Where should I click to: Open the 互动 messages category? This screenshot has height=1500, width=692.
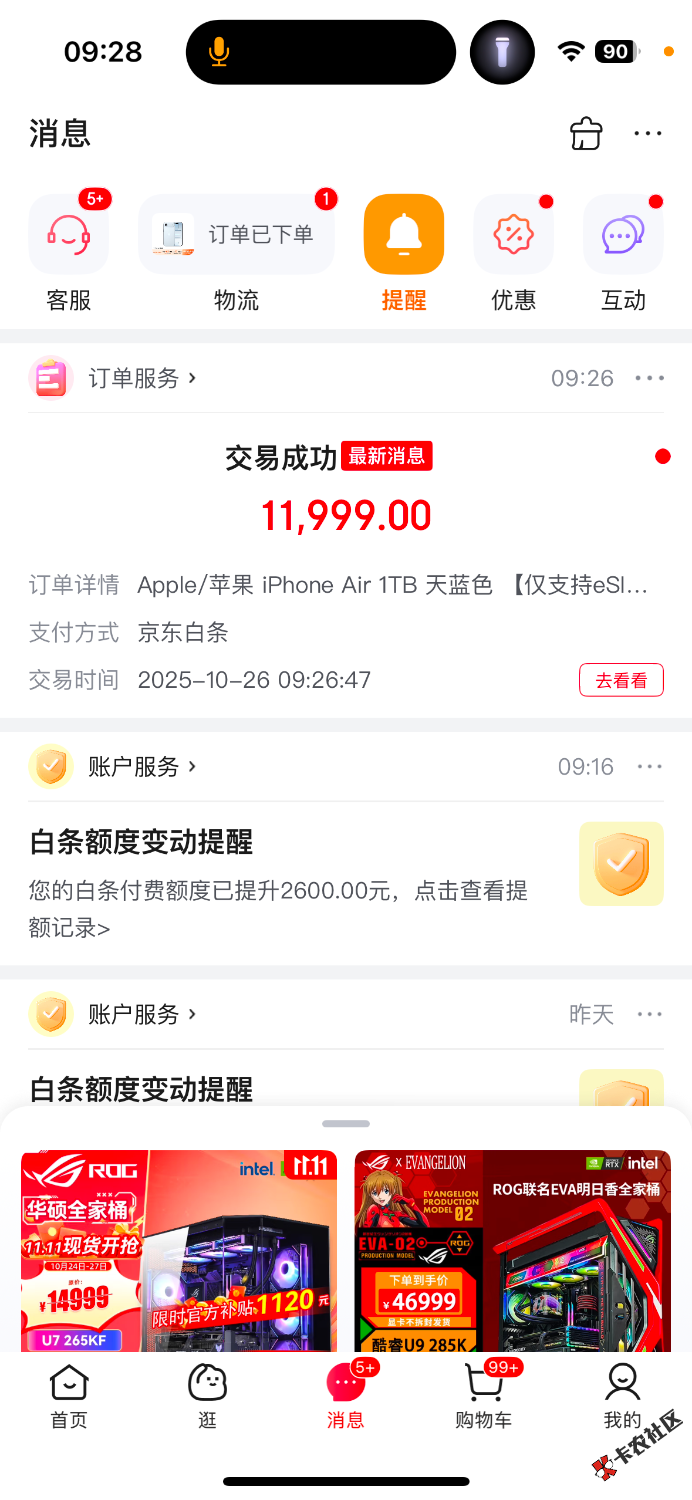622,236
